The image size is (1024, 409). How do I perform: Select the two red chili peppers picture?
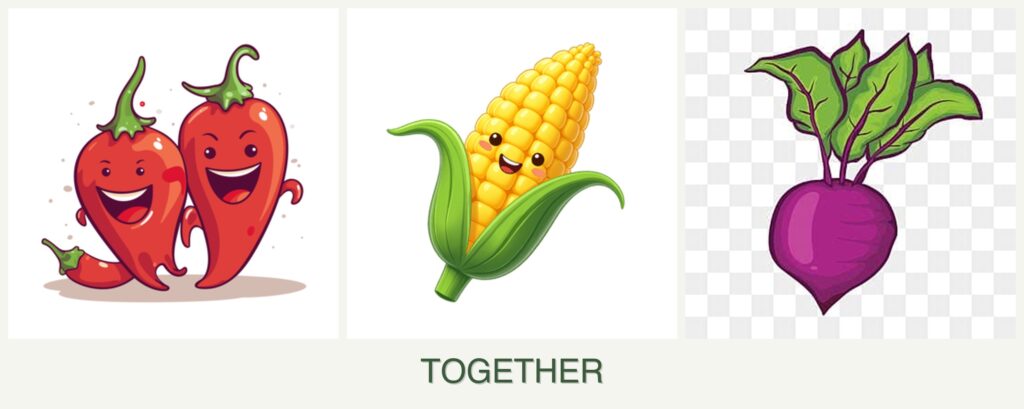[x=173, y=175]
